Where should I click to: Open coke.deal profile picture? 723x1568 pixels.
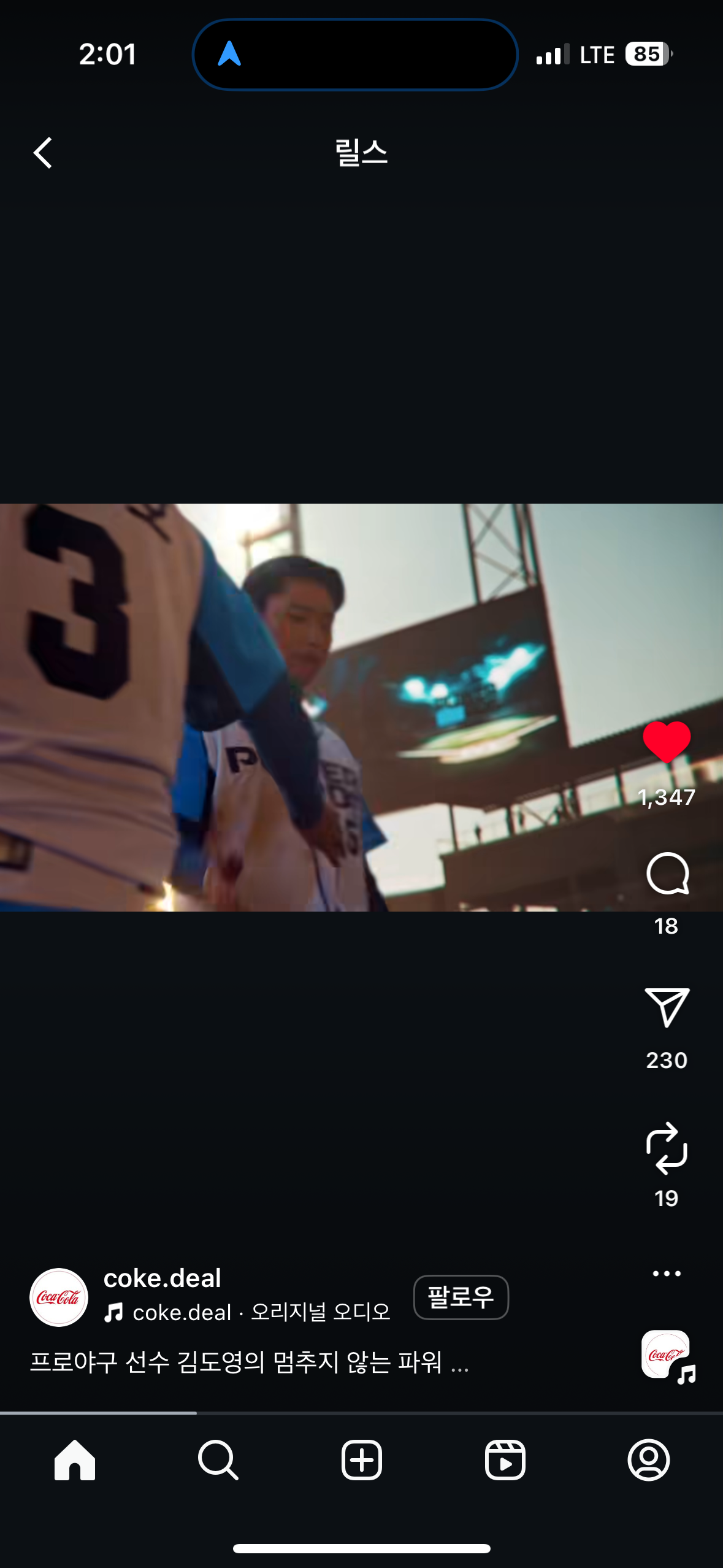[59, 1297]
